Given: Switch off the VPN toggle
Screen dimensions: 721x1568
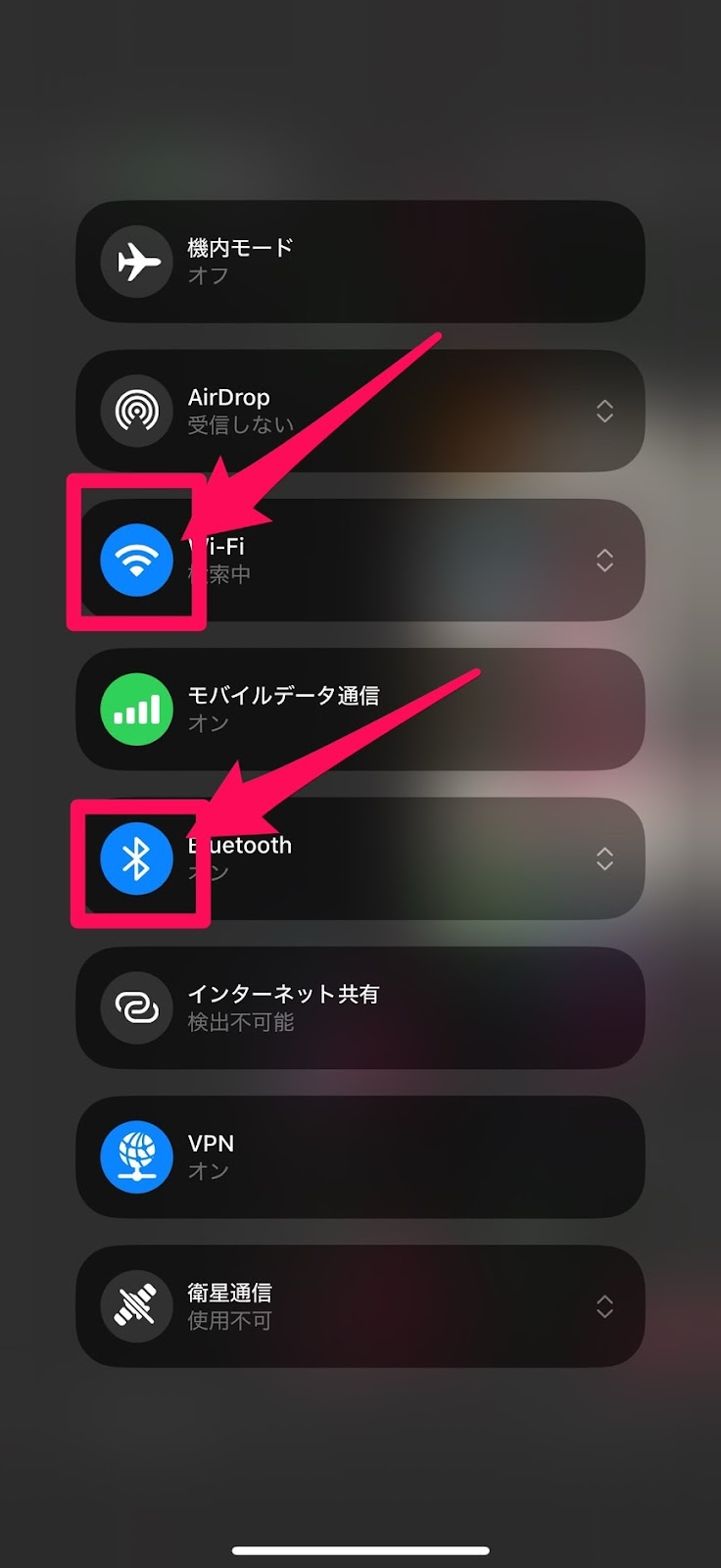Looking at the screenshot, I should tap(137, 1156).
